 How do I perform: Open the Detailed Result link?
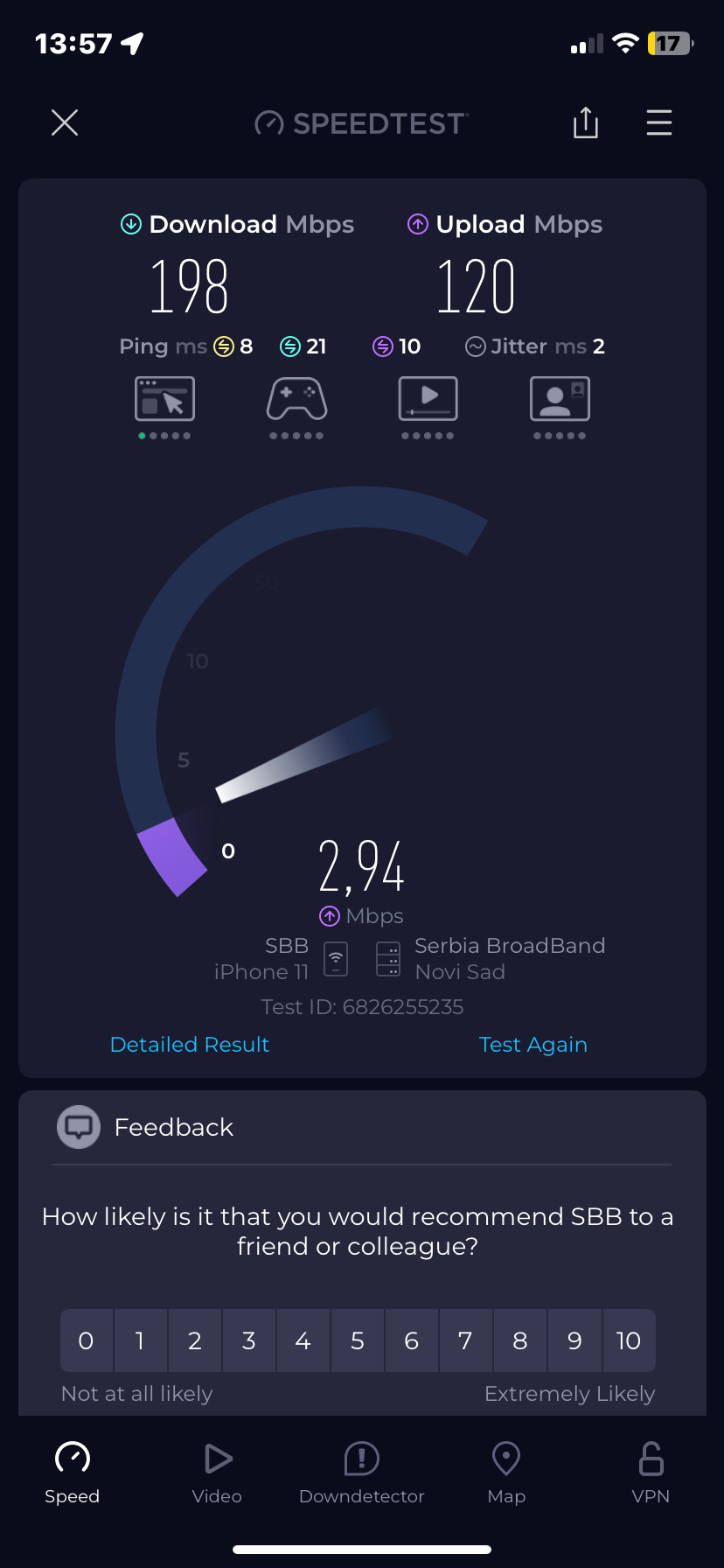[190, 1045]
